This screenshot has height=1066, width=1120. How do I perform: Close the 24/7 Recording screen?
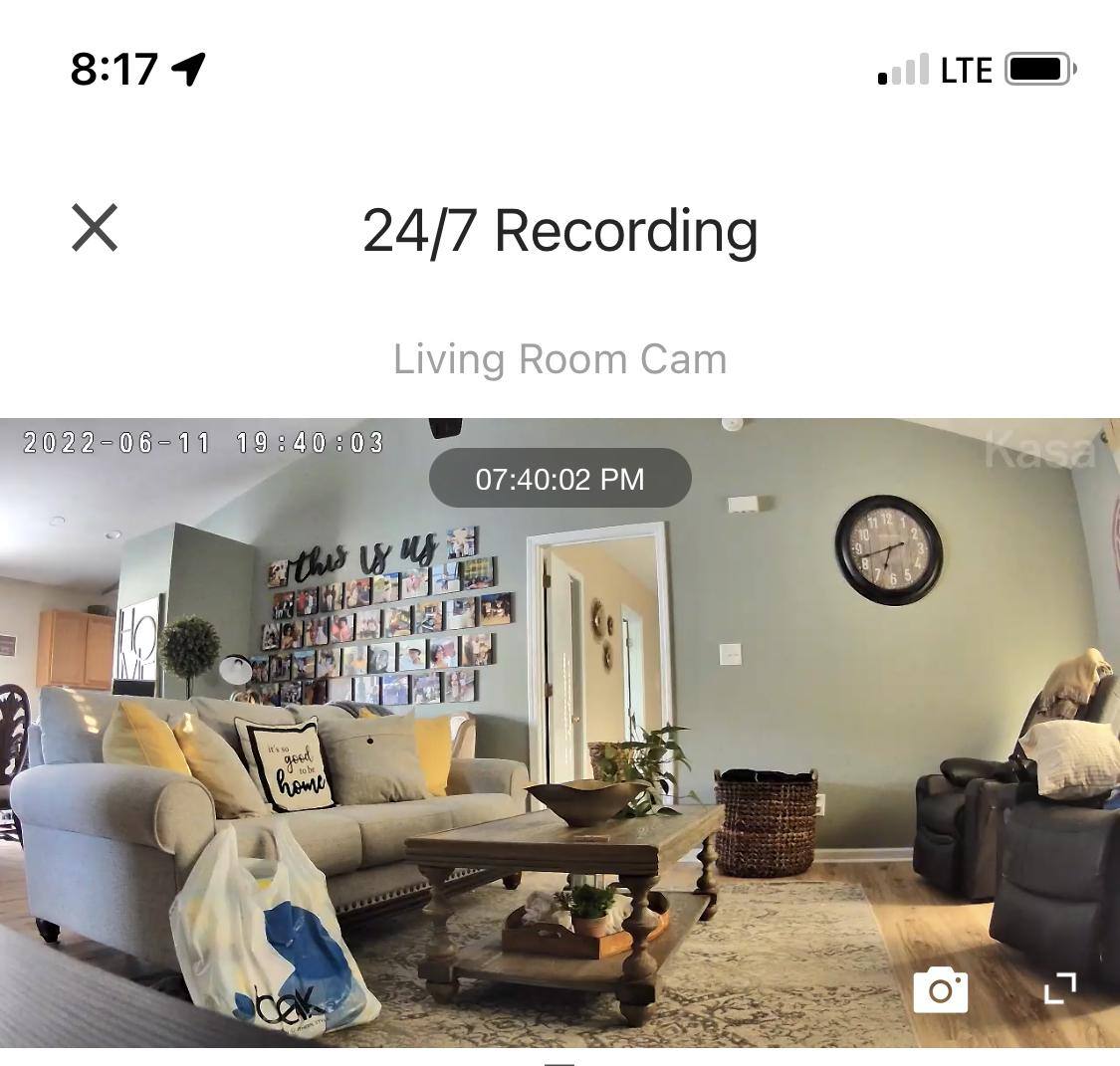pos(95,228)
